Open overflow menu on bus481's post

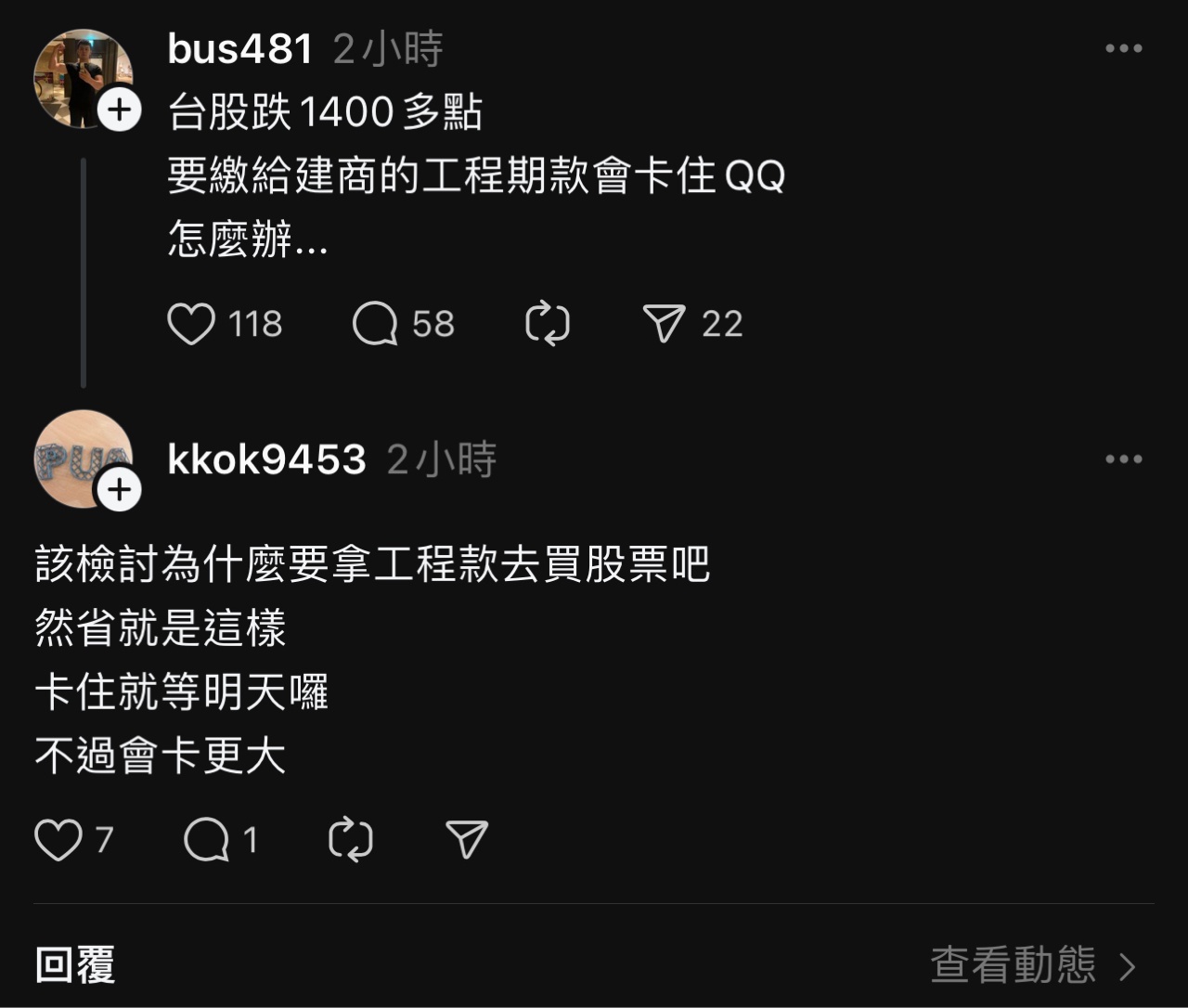tap(1123, 49)
